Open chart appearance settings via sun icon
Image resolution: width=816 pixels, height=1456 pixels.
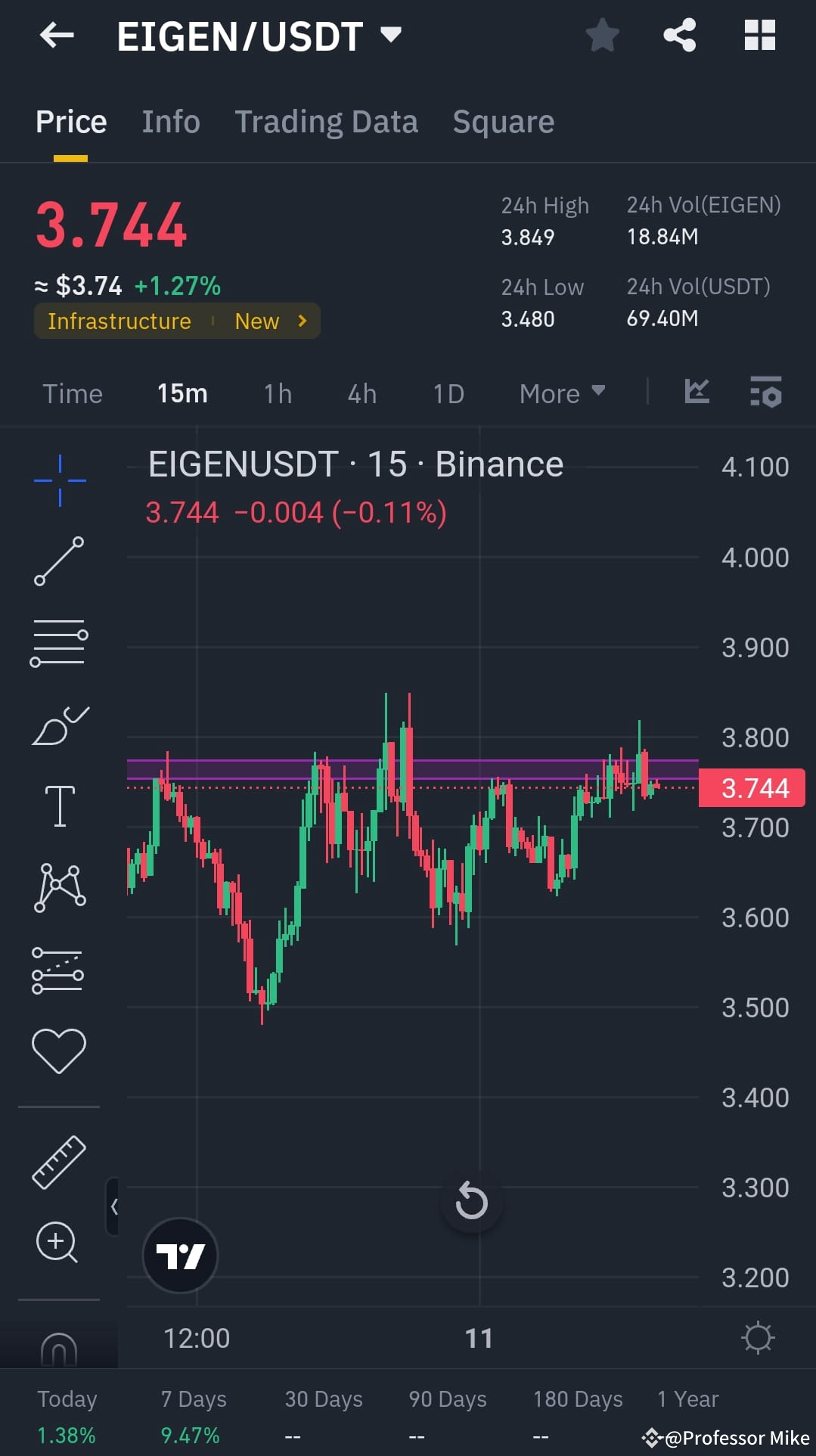click(759, 1337)
